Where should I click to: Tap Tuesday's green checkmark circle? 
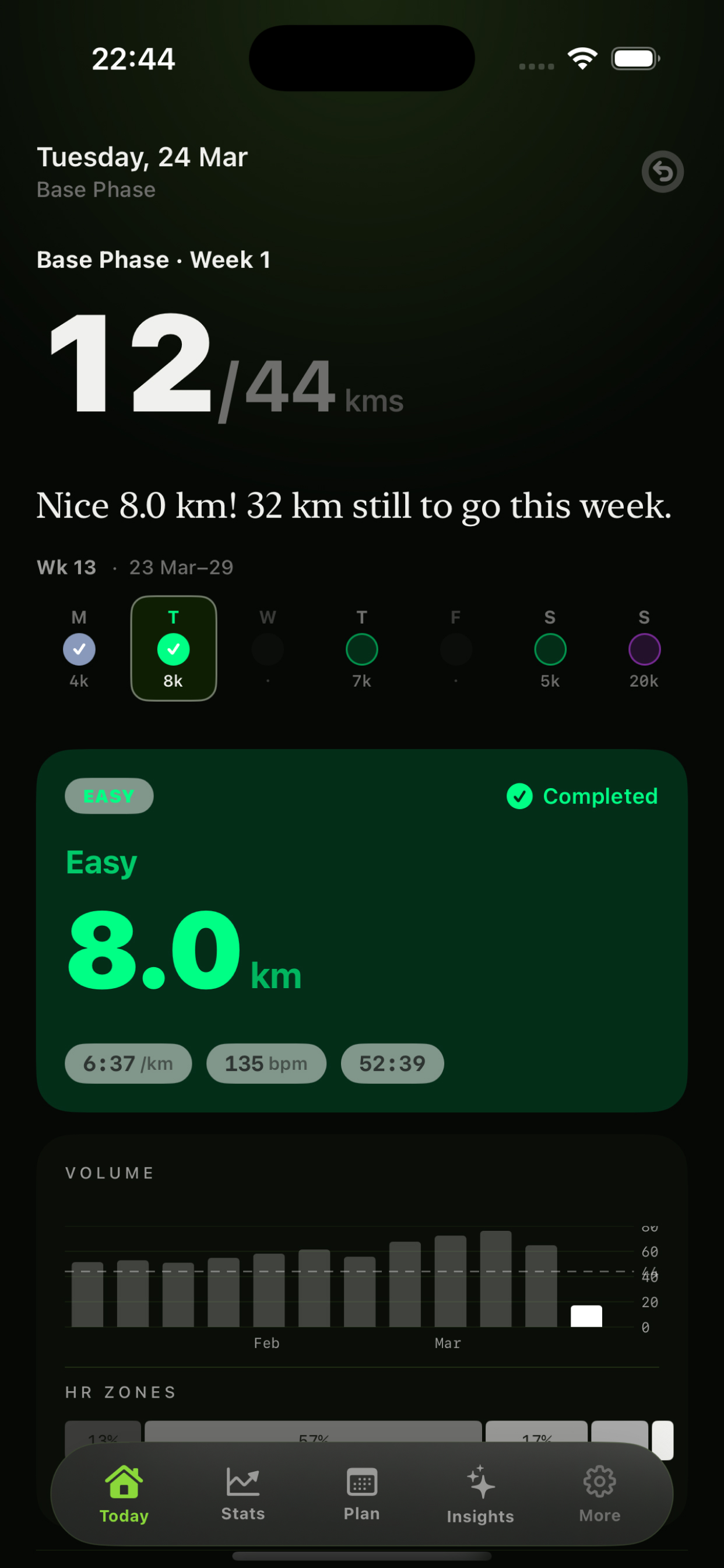(173, 649)
